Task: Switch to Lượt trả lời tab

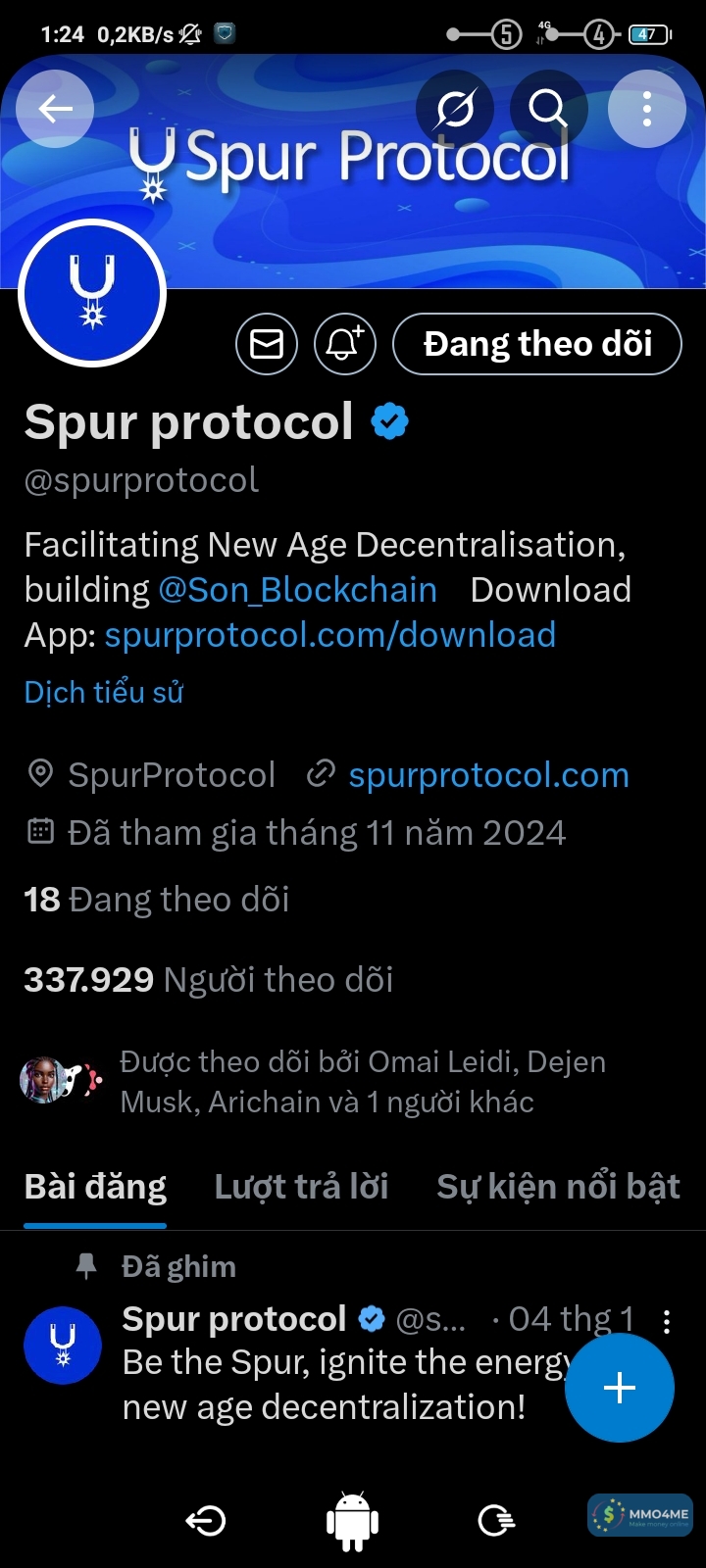Action: pos(301,1187)
